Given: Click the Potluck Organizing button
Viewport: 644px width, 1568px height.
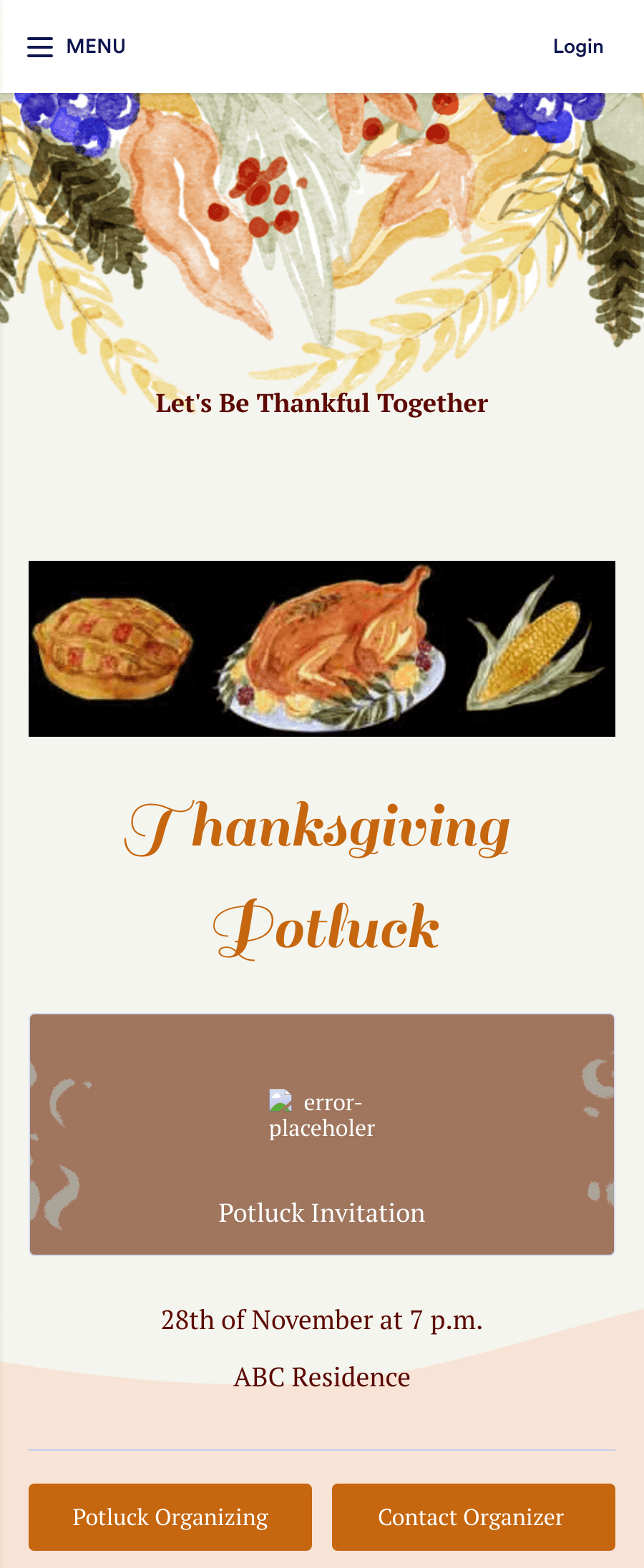Looking at the screenshot, I should click(x=170, y=1517).
